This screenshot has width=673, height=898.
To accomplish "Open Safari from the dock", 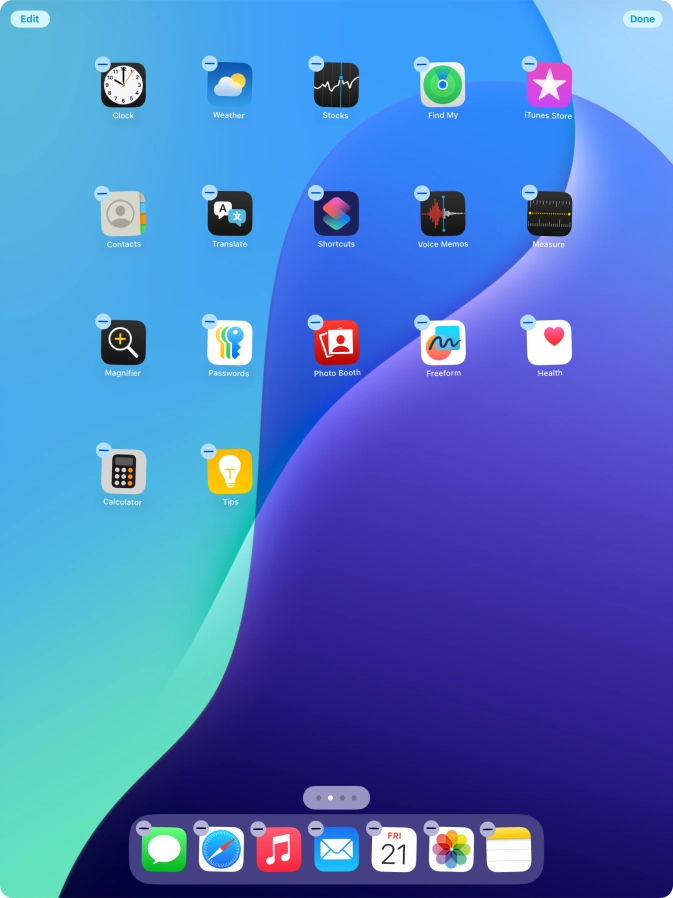I will (221, 850).
